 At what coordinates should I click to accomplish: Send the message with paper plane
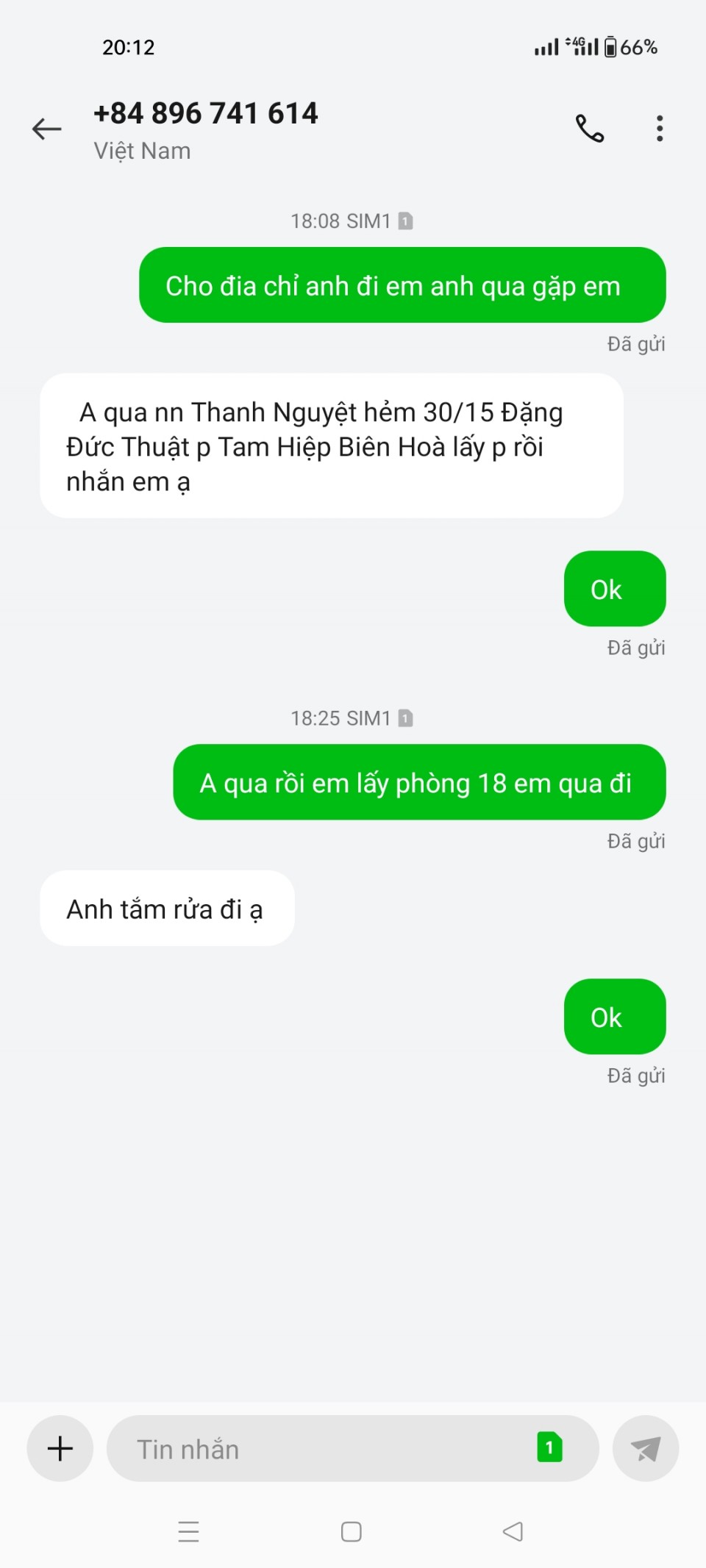pyautogui.click(x=645, y=1448)
